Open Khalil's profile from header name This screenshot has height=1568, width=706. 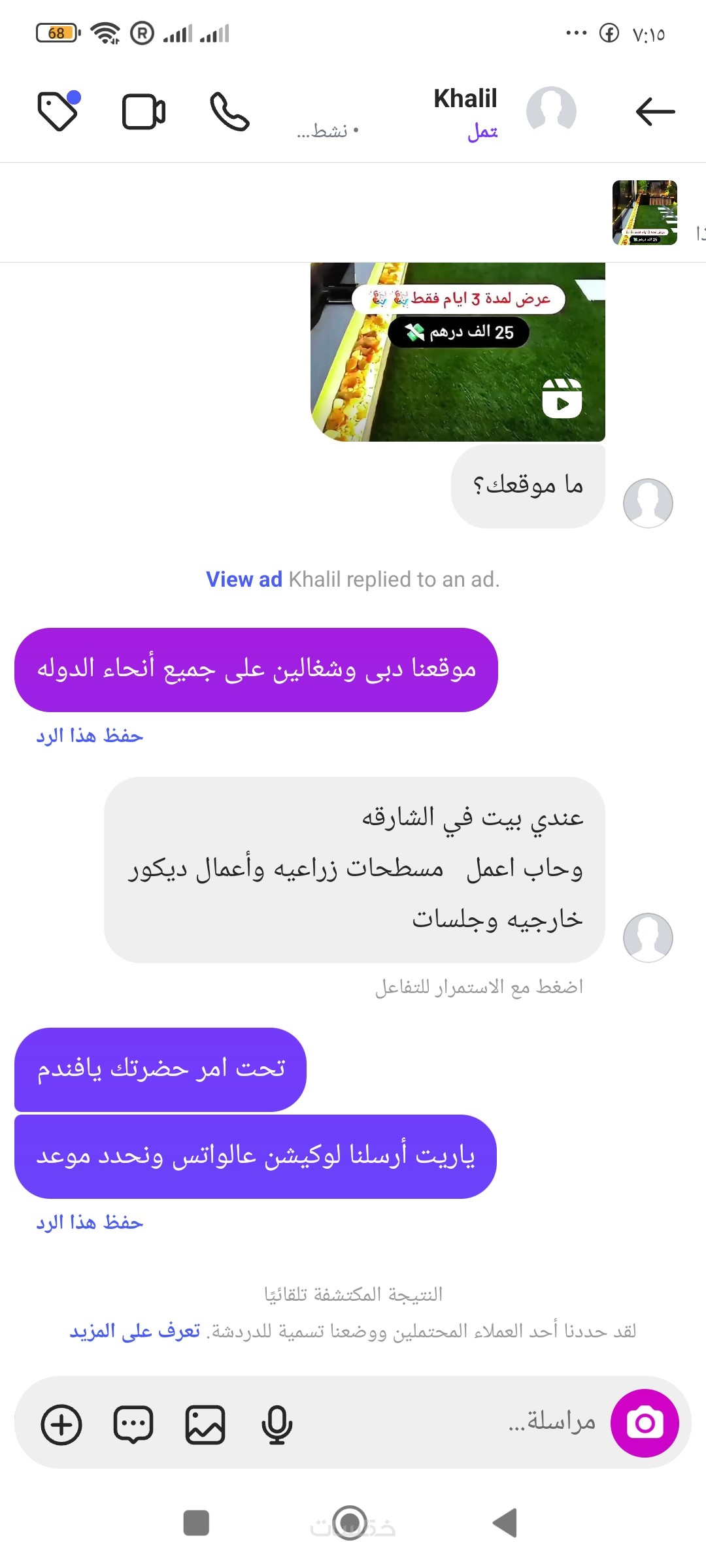[465, 99]
